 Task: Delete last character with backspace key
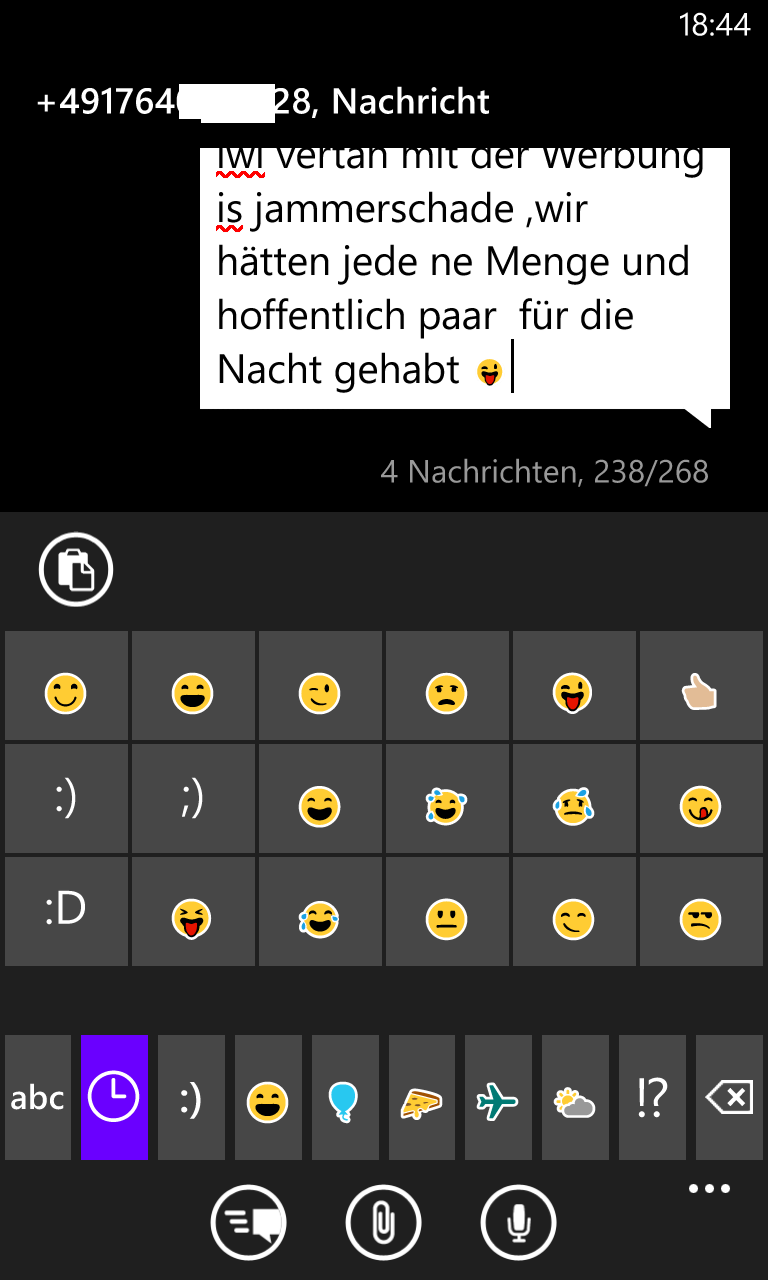(x=729, y=1097)
